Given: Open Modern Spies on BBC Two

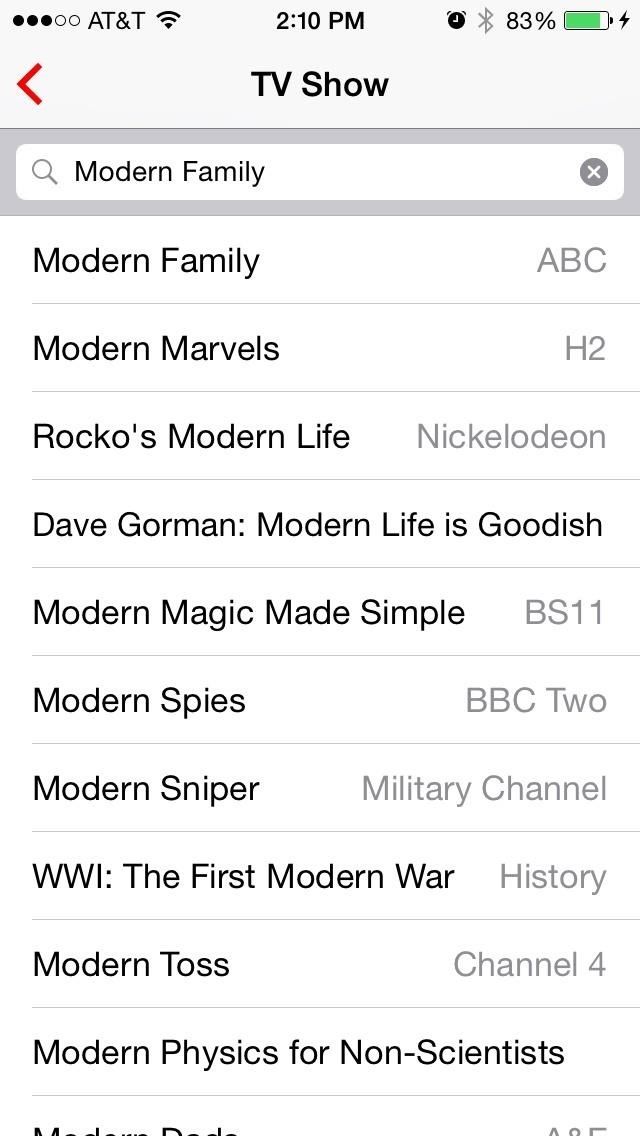Looking at the screenshot, I should pos(320,701).
